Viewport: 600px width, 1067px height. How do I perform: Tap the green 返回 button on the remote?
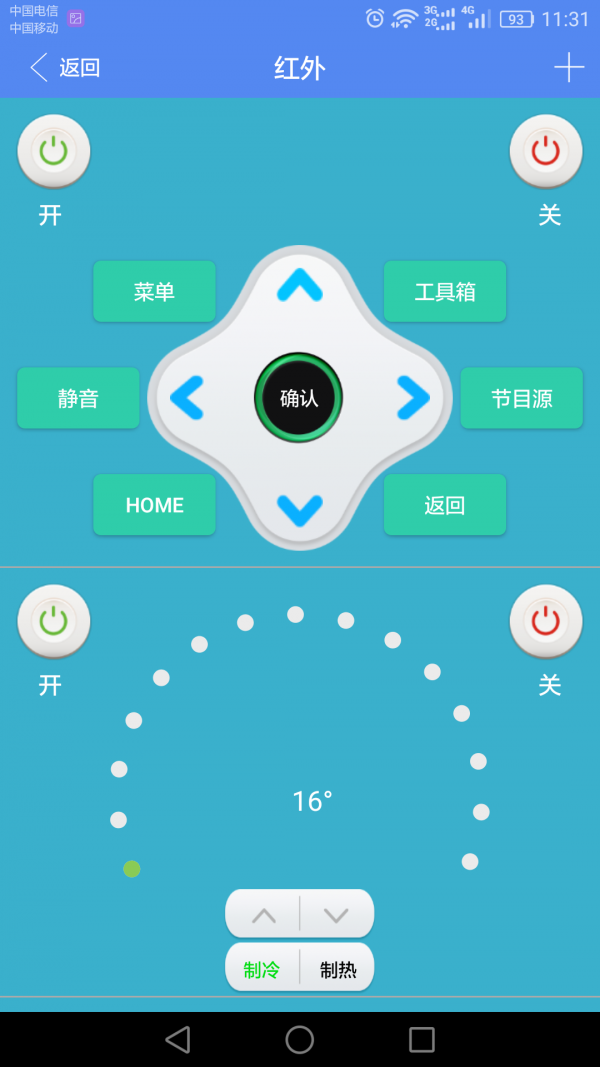(445, 505)
